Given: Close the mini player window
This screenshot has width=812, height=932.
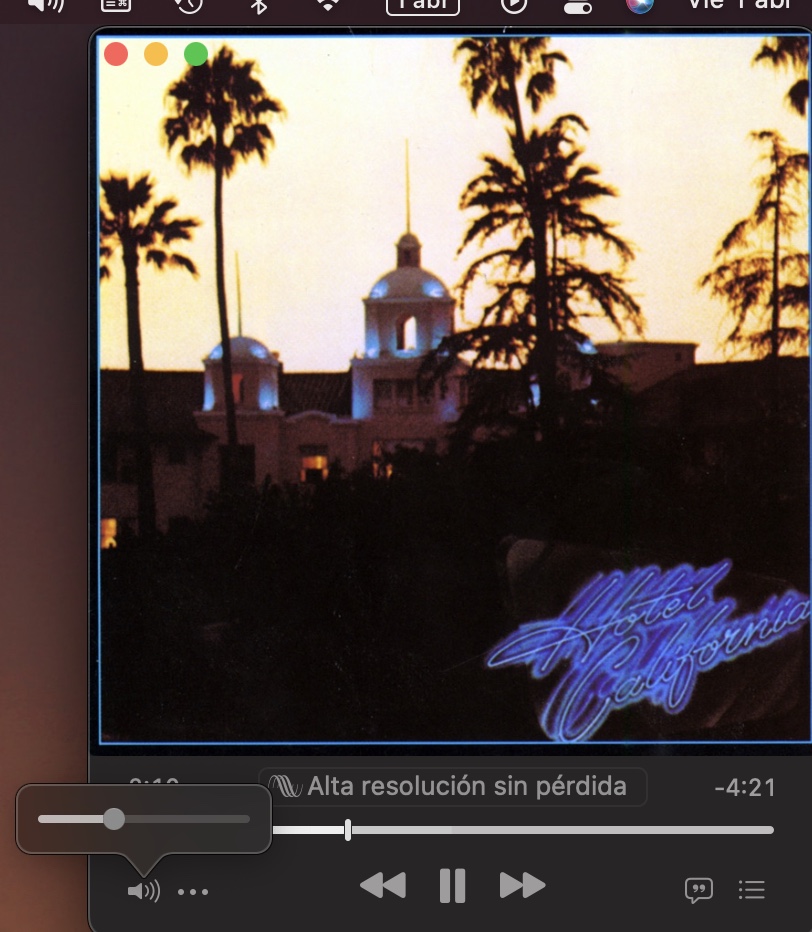Looking at the screenshot, I should point(116,54).
